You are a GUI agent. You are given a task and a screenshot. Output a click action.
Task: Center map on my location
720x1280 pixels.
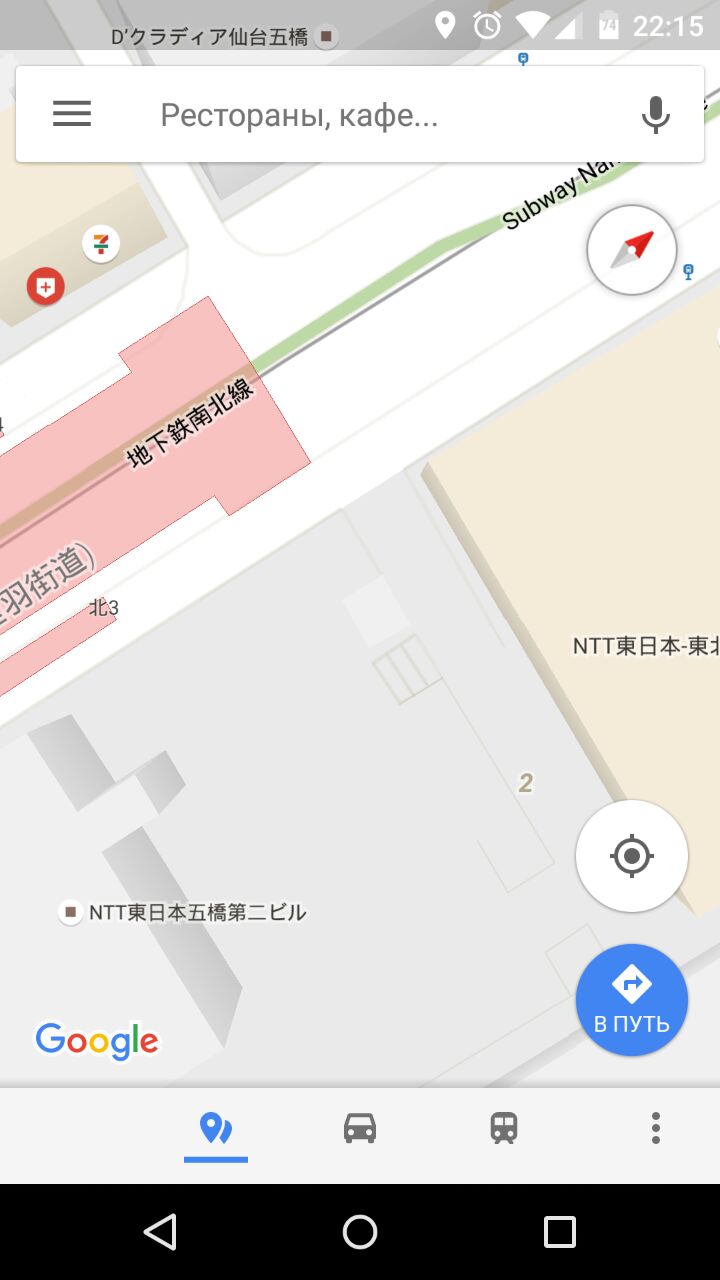632,856
